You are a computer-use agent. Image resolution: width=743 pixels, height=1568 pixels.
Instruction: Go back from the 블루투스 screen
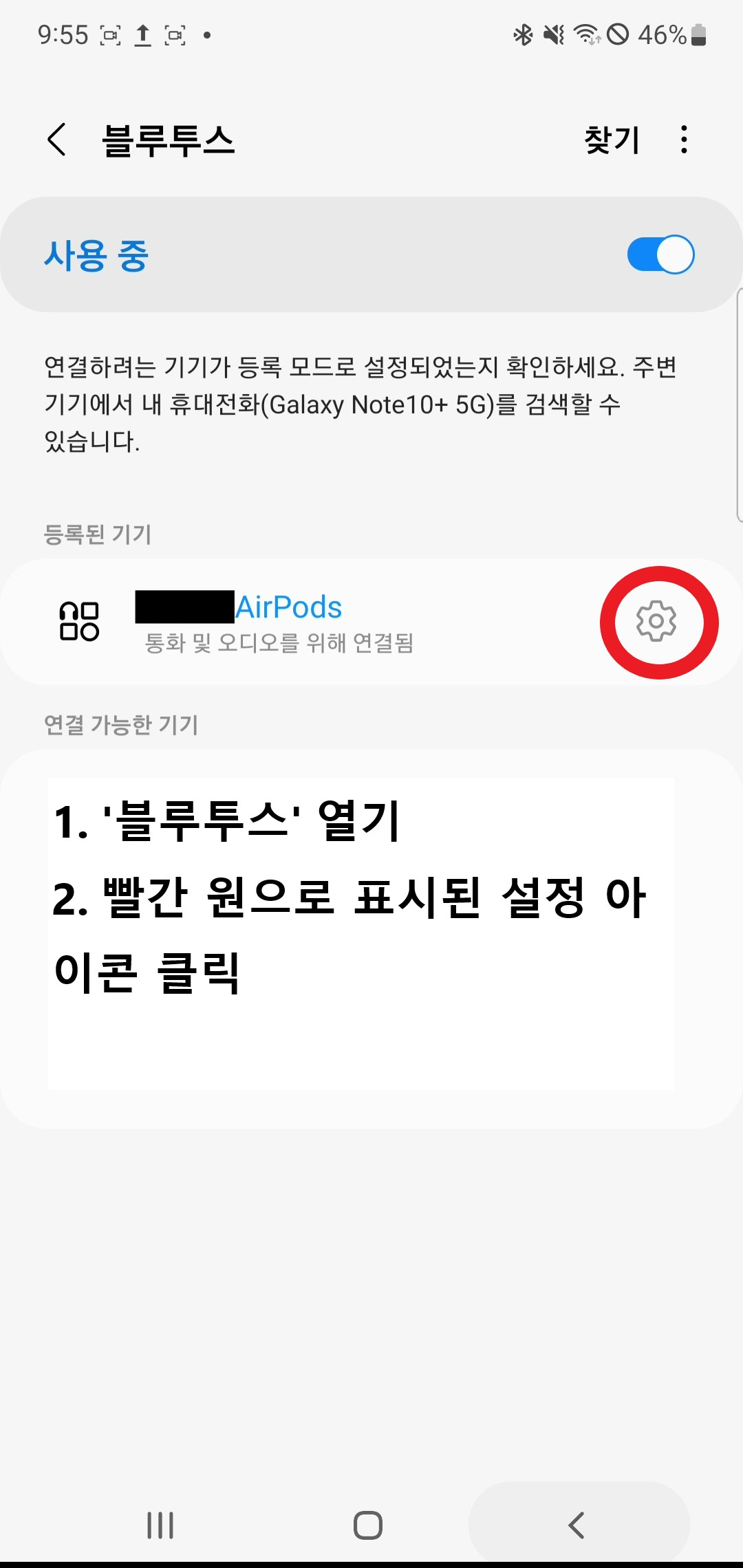[x=57, y=140]
